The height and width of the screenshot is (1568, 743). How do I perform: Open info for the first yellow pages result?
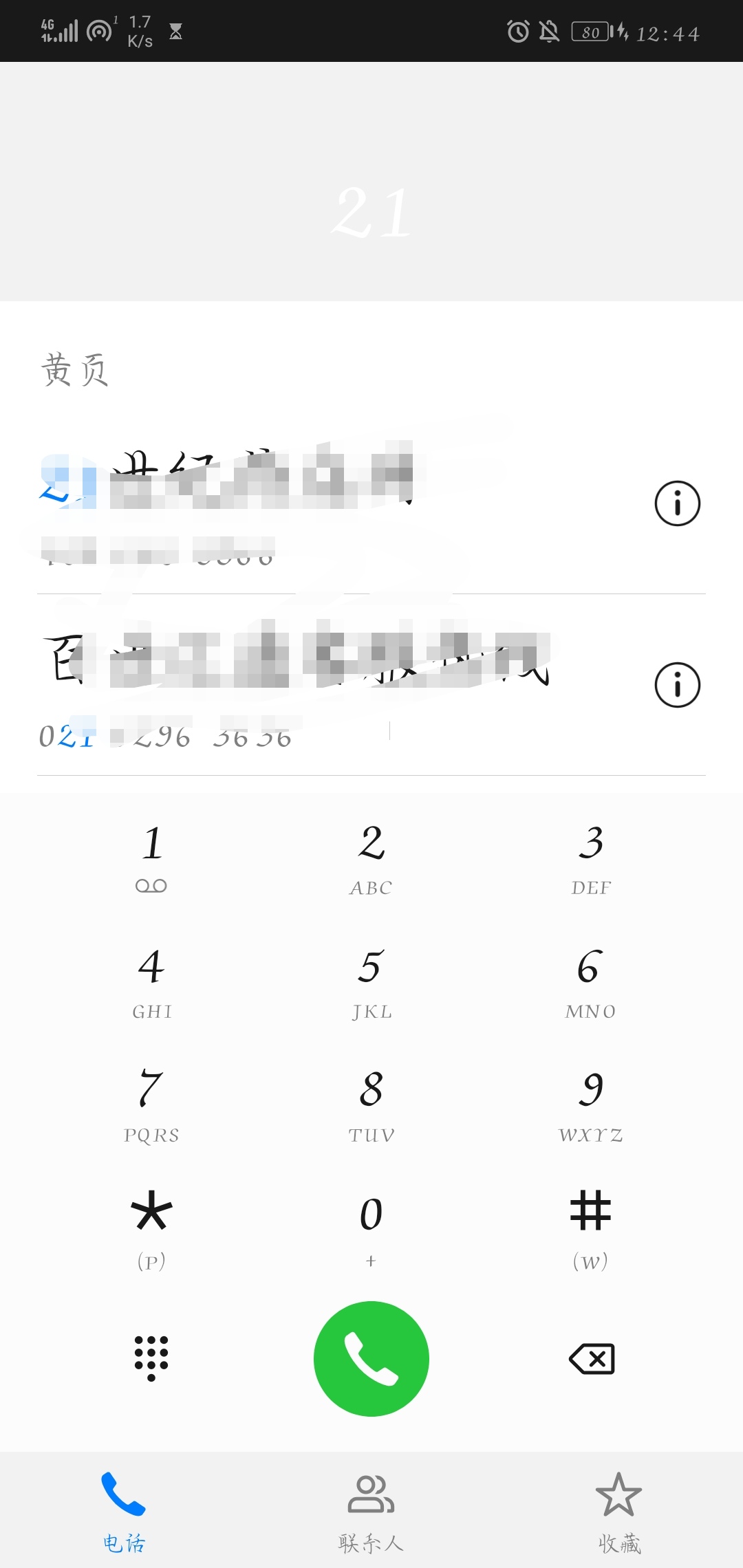coord(676,504)
